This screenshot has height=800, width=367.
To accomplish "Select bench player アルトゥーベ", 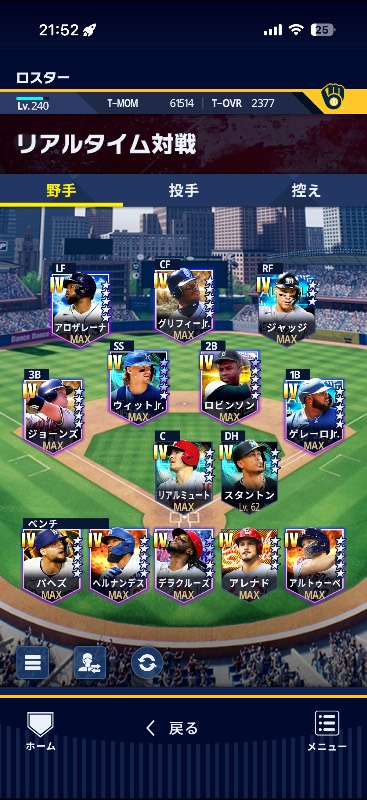I will tap(315, 565).
